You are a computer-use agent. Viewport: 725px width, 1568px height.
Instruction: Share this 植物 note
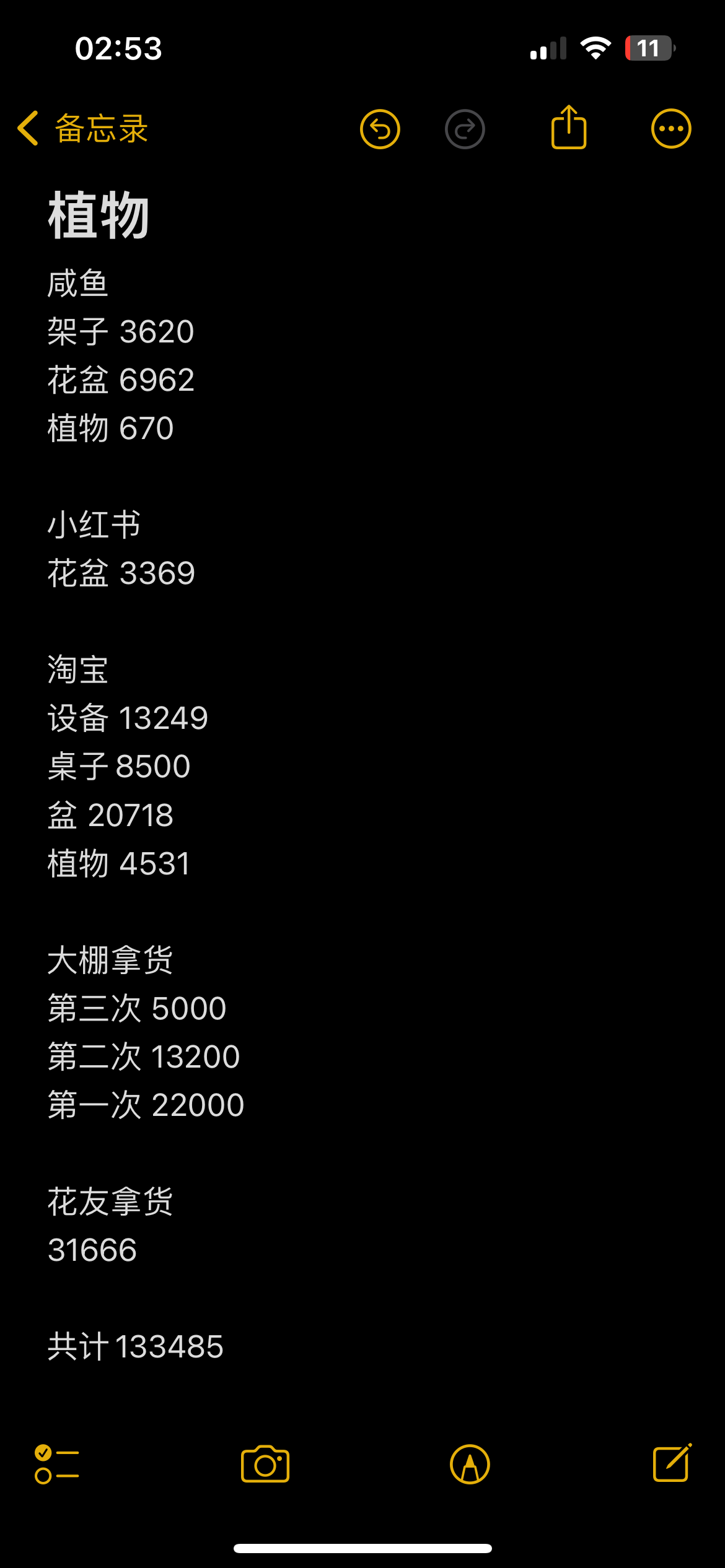click(x=569, y=128)
